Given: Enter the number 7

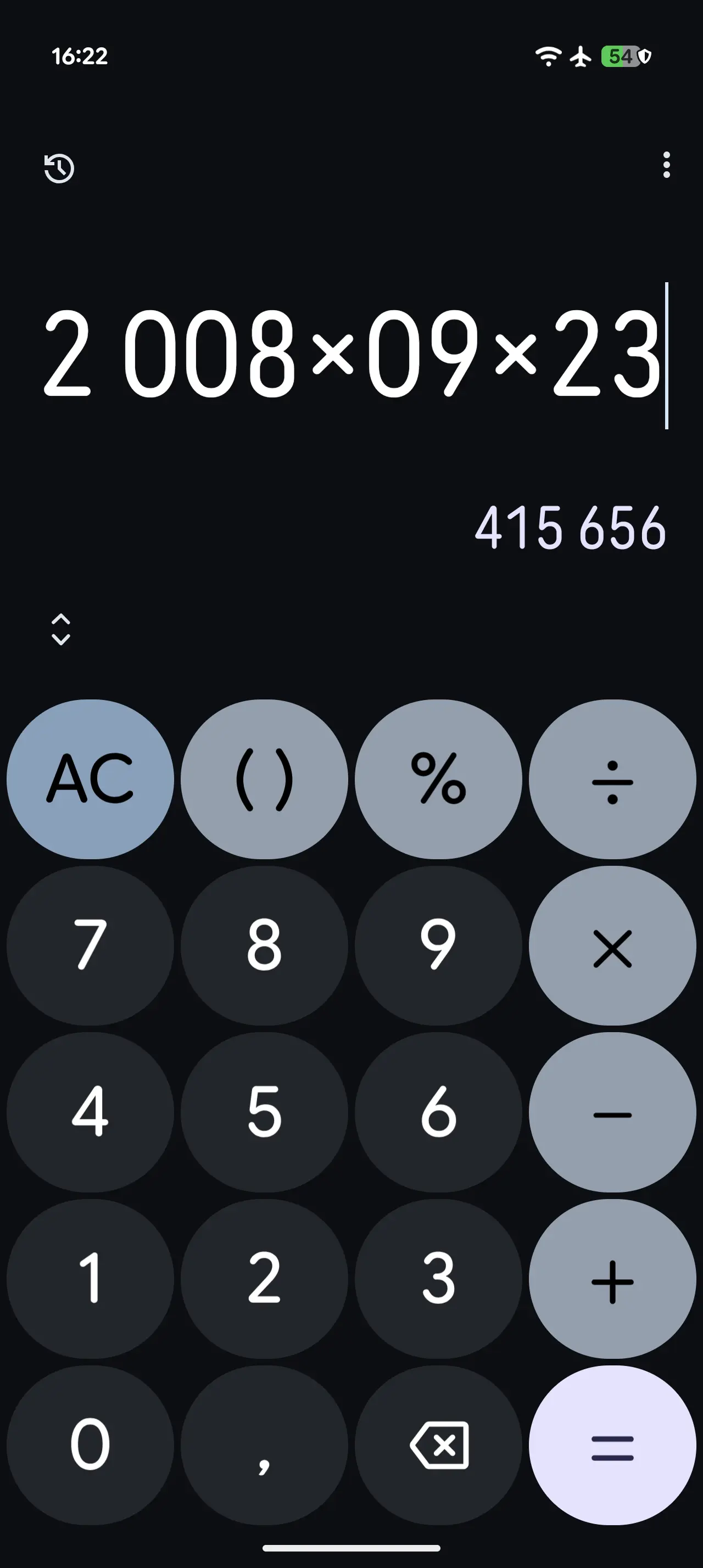Looking at the screenshot, I should pos(90,946).
